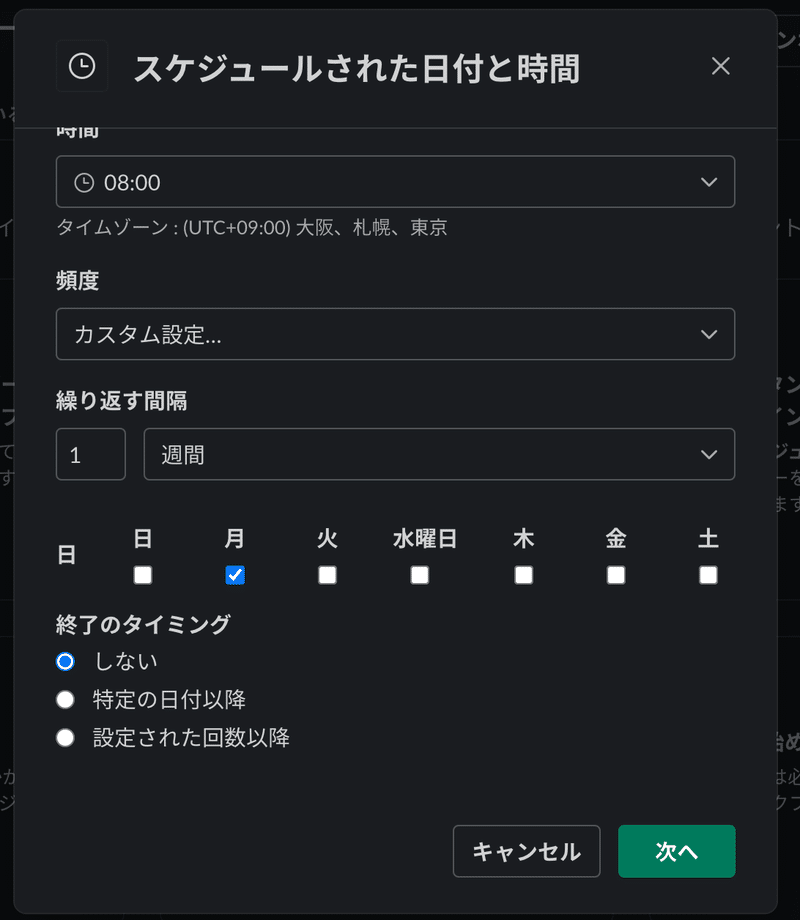Expand the 頻度 dropdown showing カスタム設定...
The width and height of the screenshot is (800, 920).
(x=709, y=334)
